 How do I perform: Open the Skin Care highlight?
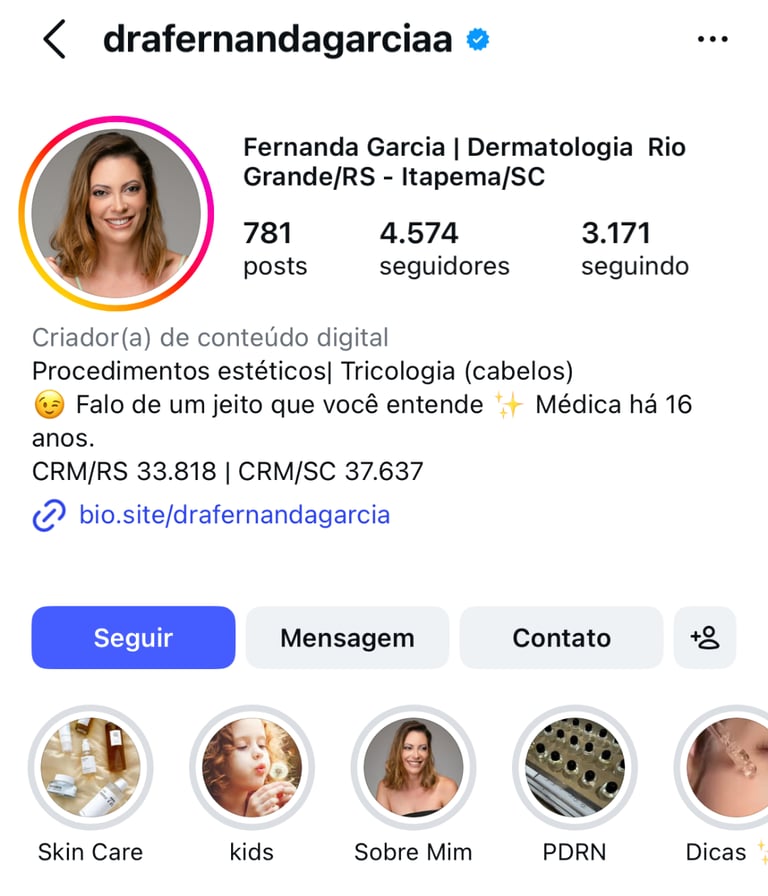(90, 768)
